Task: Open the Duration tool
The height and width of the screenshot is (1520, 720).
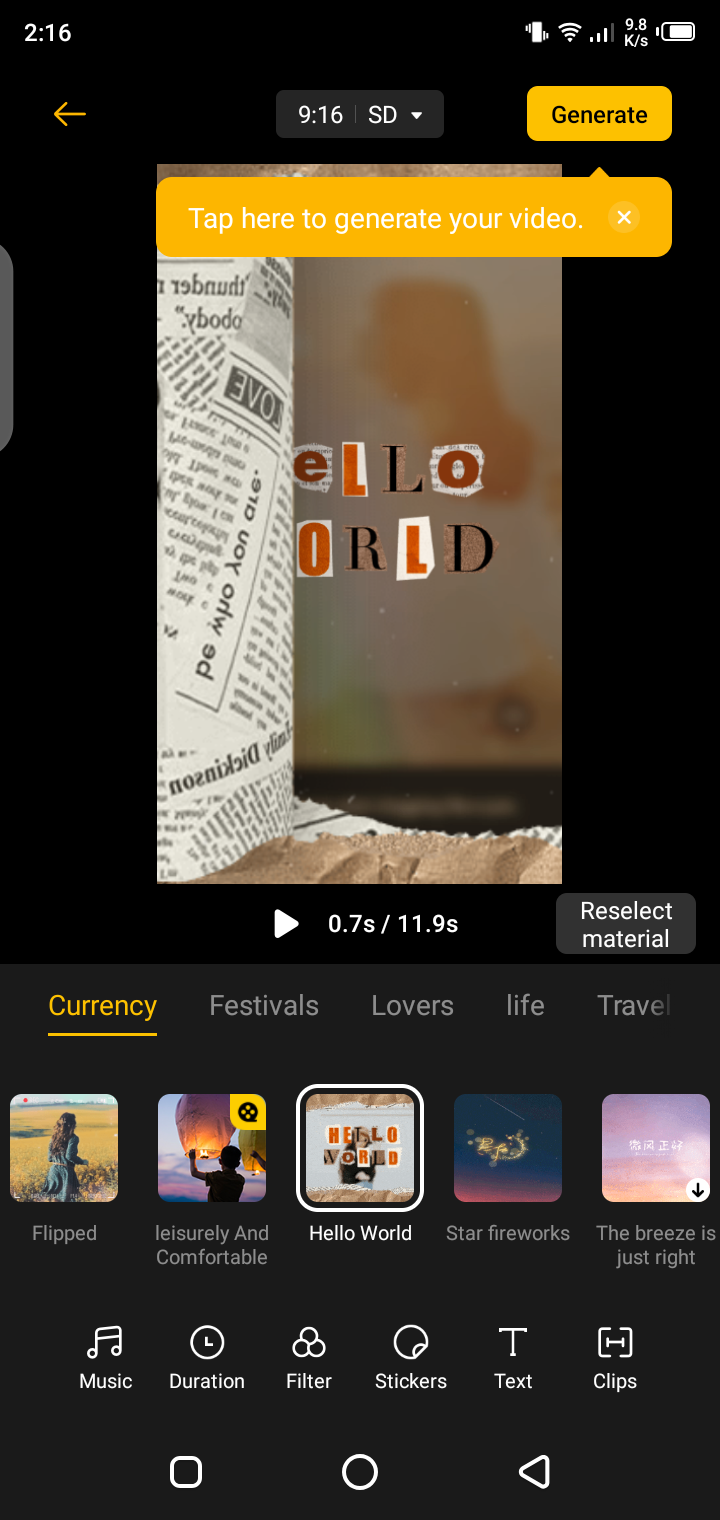Action: click(x=207, y=1357)
